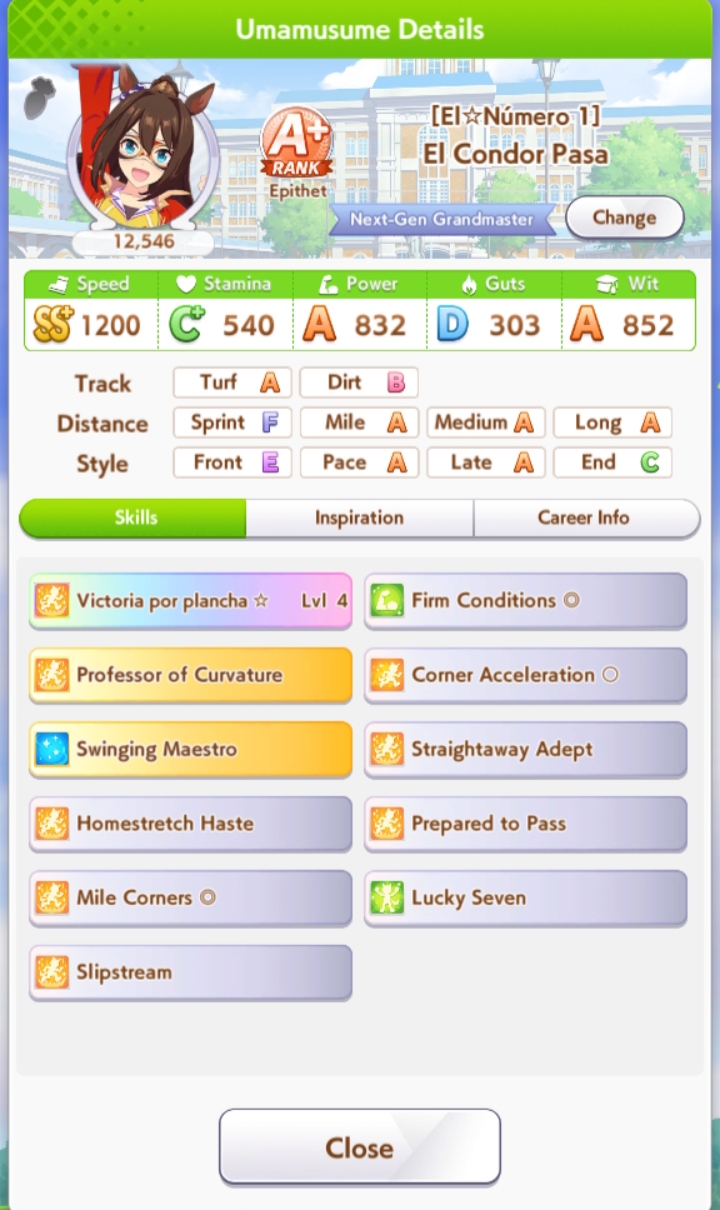Open the Professor of Curvature skill
Screen dimensions: 720x1210
pos(190,675)
